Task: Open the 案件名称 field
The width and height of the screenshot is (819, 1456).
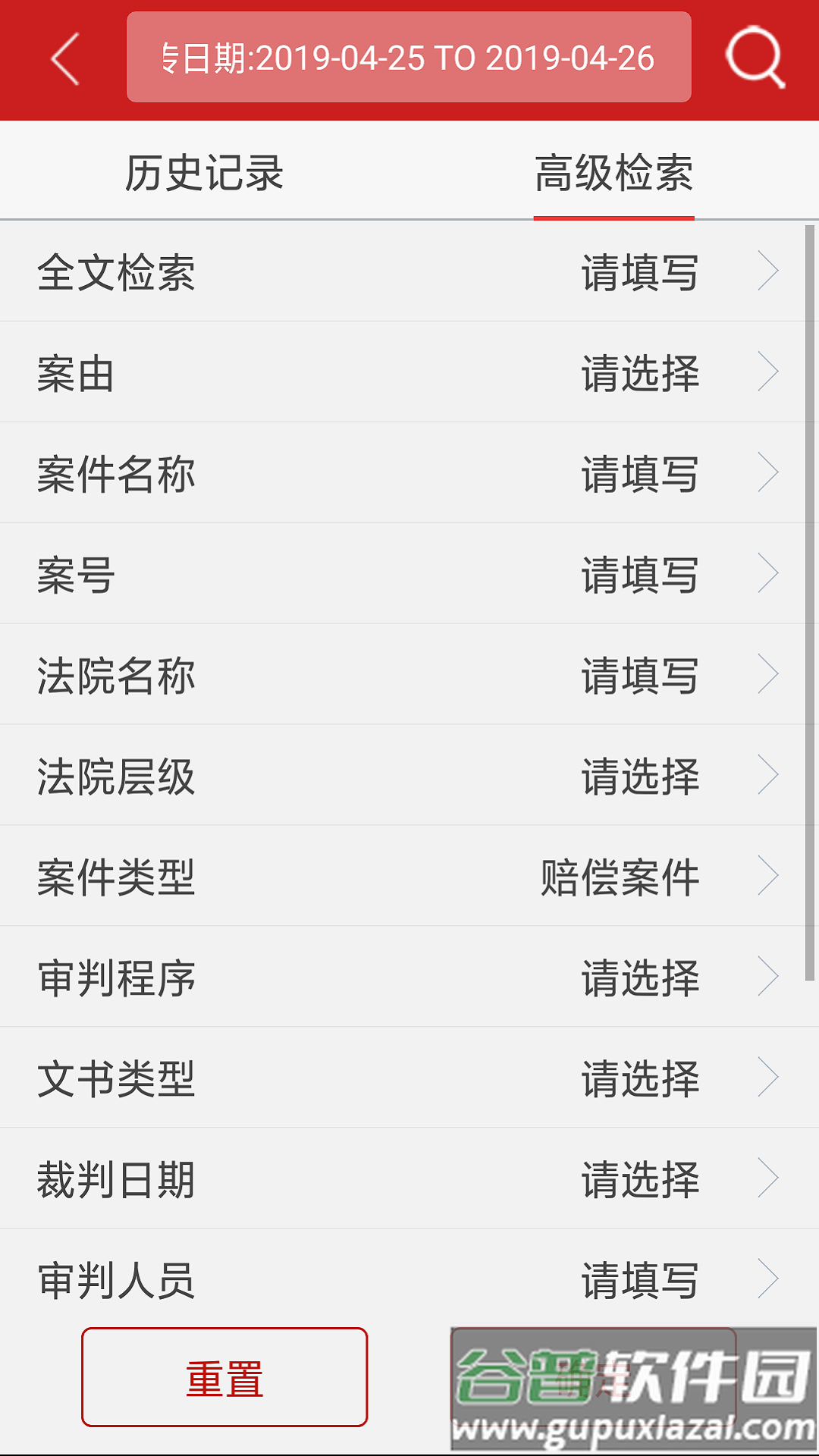Action: tap(408, 473)
